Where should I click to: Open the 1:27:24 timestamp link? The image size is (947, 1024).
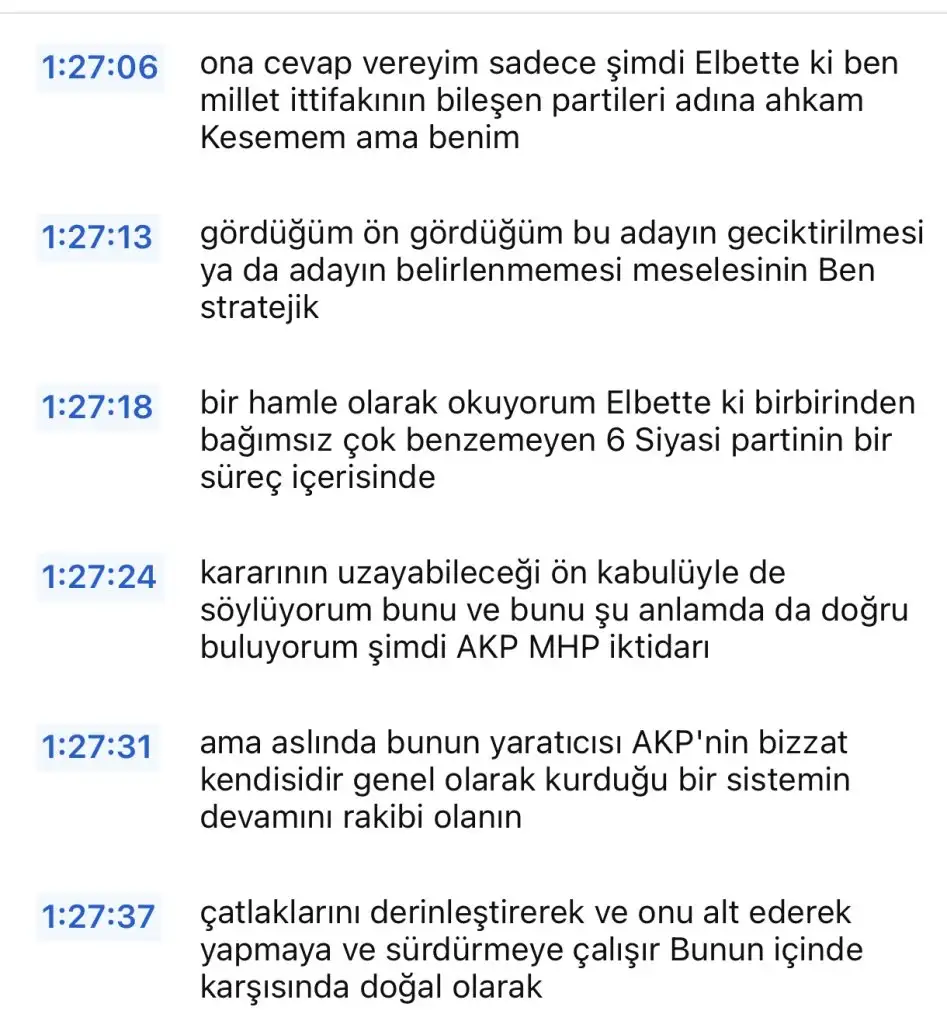point(99,577)
